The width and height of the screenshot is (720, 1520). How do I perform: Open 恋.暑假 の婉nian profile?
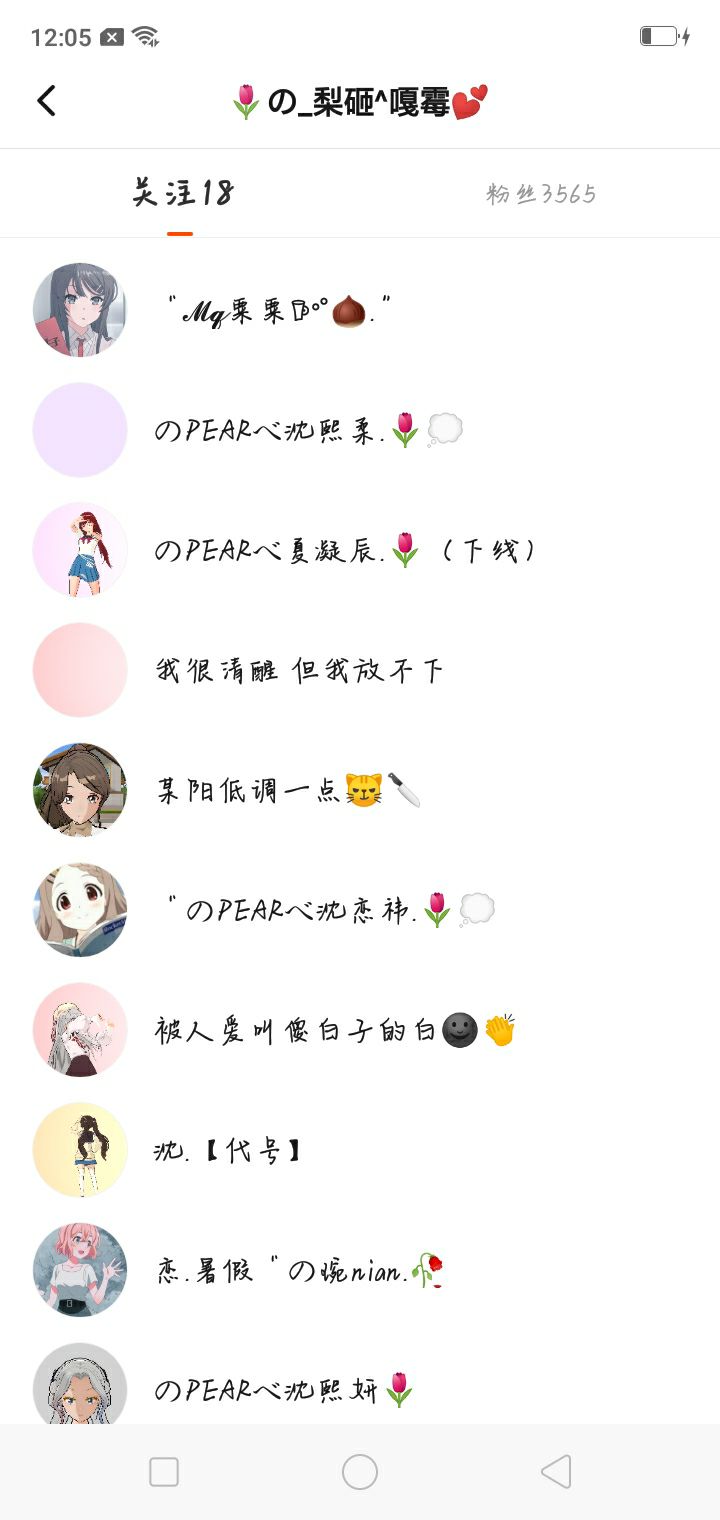(298, 1271)
